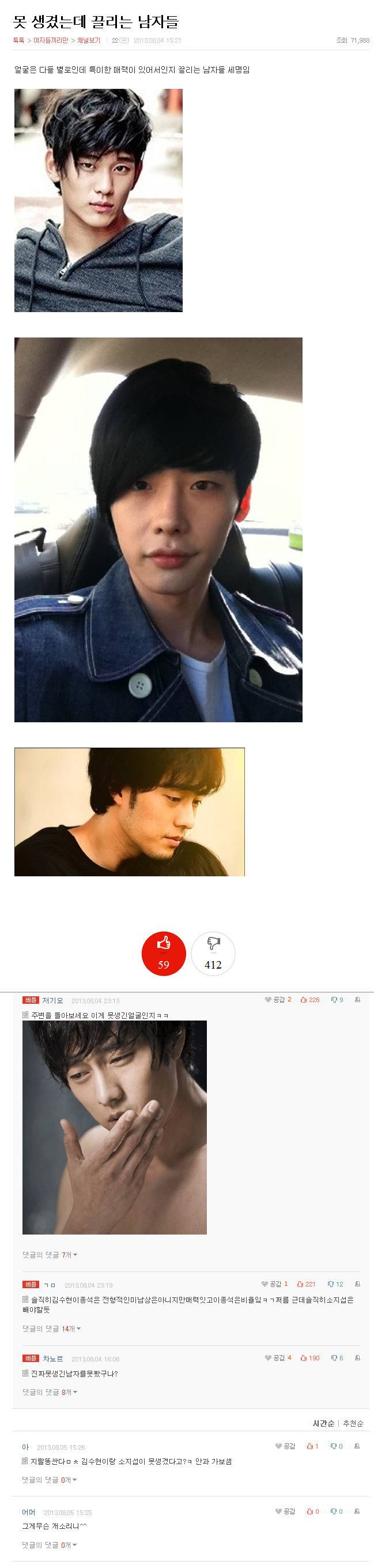The width and height of the screenshot is (374, 1568).
Task: Upvote the post with the red thumbs-up button
Action: tap(163, 952)
